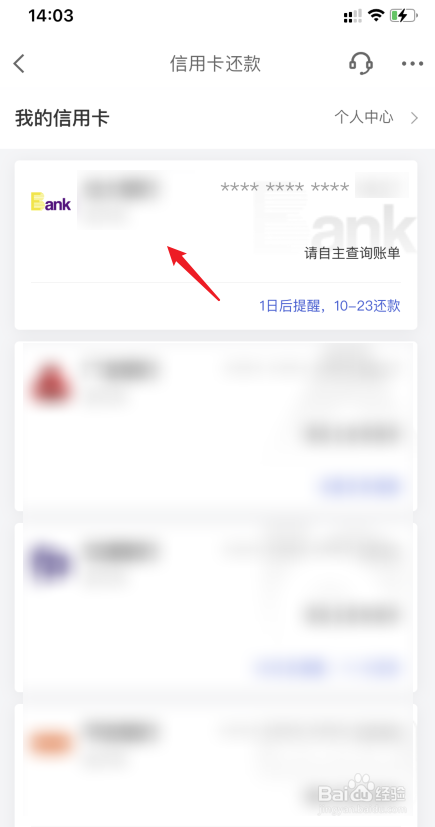The image size is (435, 827).
Task: Open the Bank credit card with 请自主查询账单
Action: point(216,245)
